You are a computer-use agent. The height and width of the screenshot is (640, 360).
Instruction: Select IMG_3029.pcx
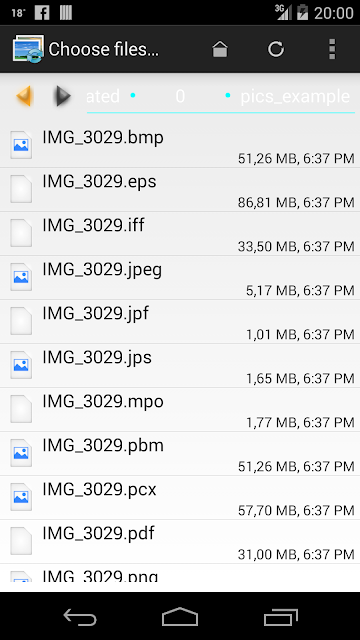(x=180, y=498)
